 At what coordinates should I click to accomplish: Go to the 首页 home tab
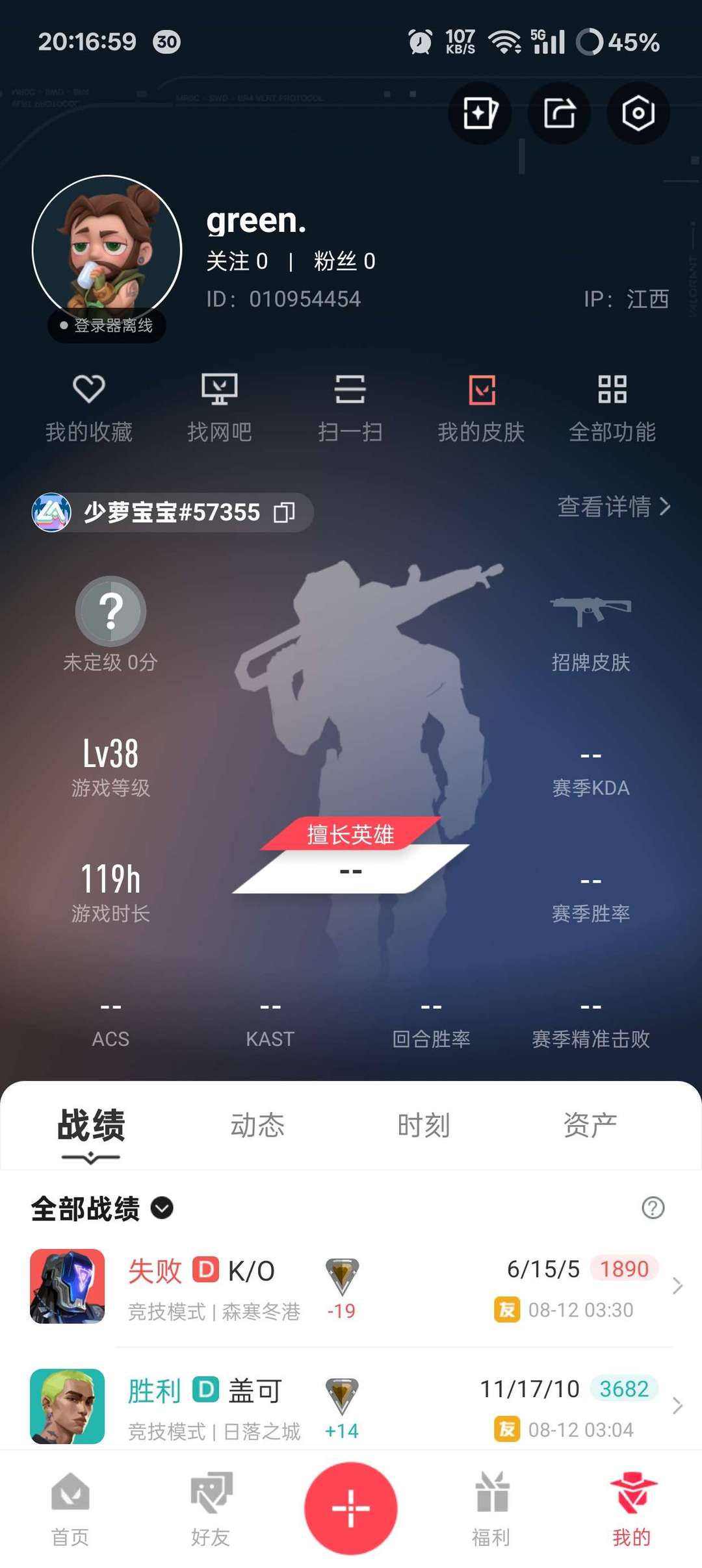click(70, 1510)
